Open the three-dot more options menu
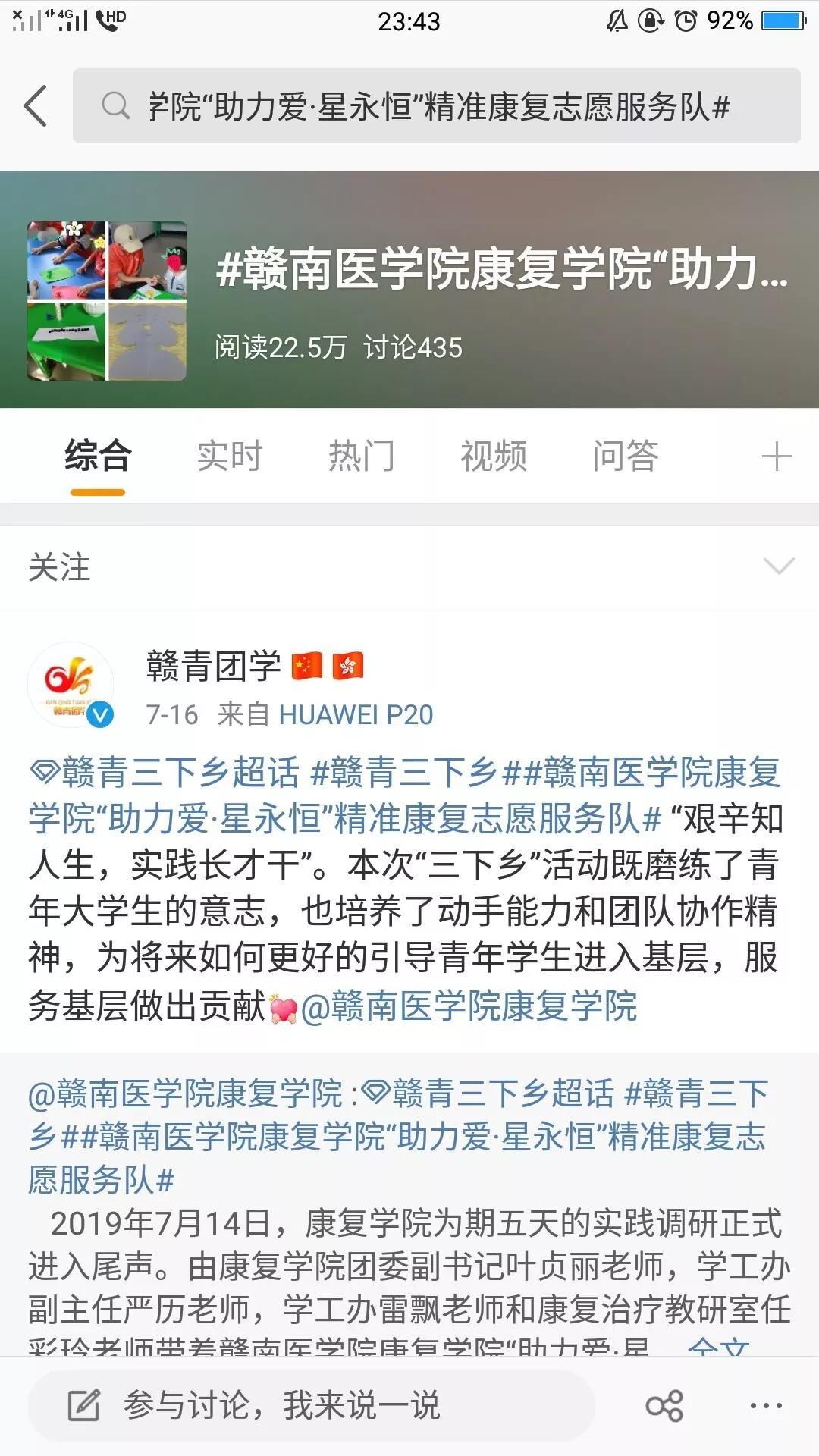Image resolution: width=819 pixels, height=1456 pixels. (x=766, y=1406)
